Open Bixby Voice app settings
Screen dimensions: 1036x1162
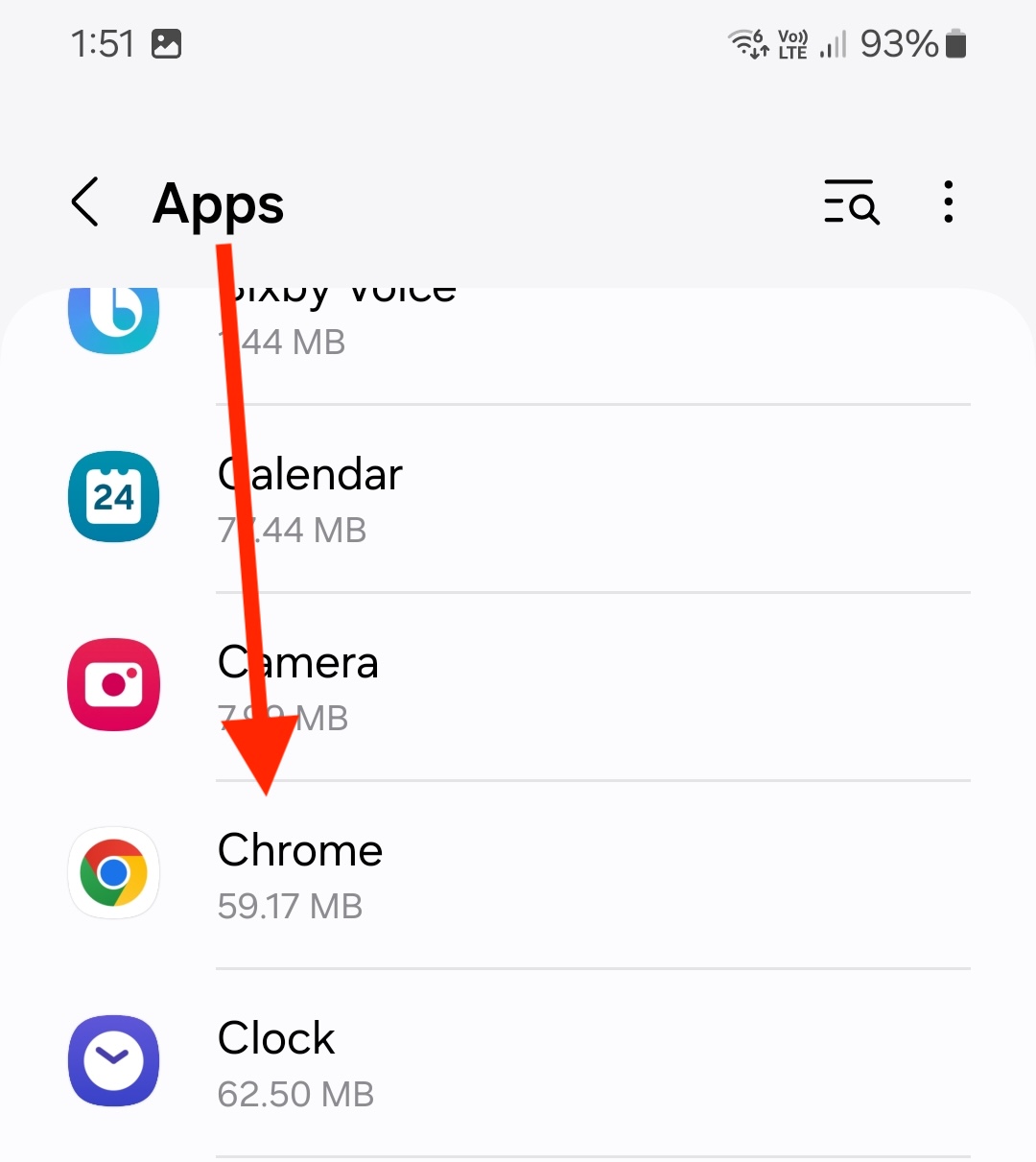click(x=518, y=321)
